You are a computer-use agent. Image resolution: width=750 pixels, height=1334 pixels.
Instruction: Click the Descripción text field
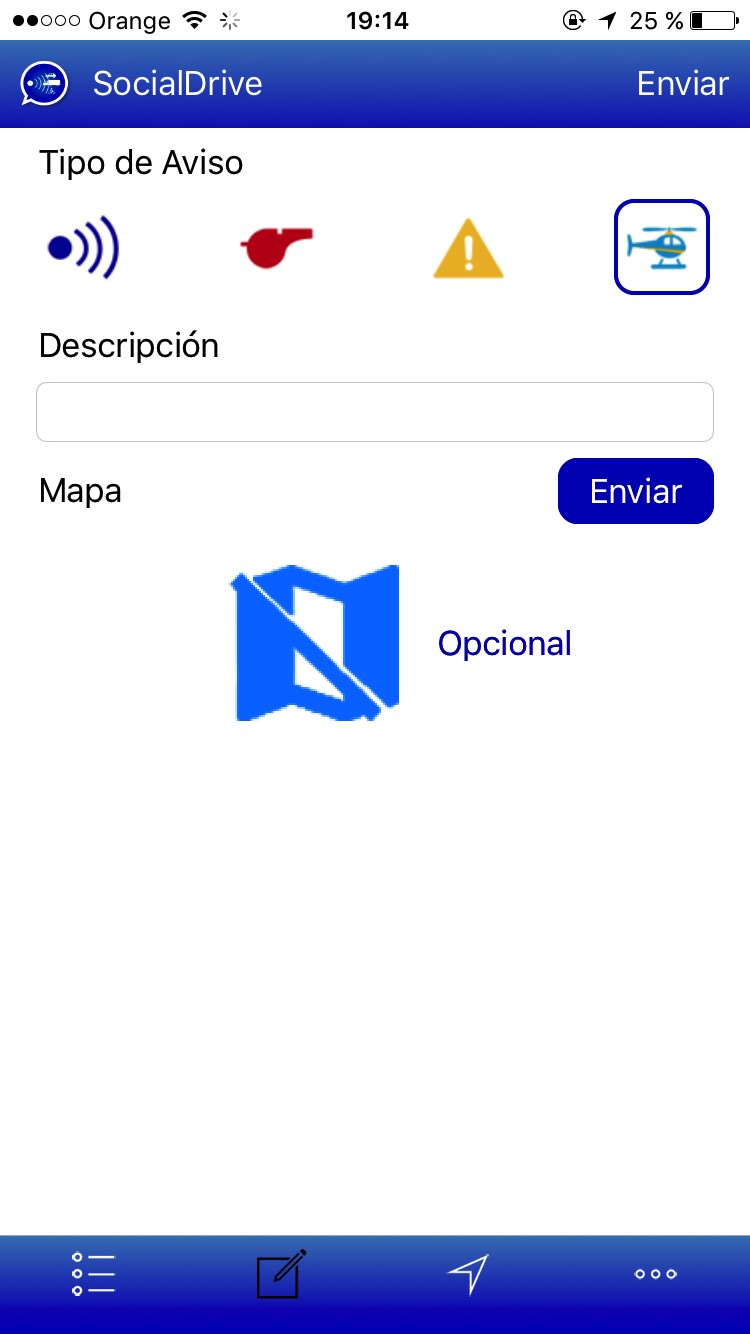(x=375, y=411)
